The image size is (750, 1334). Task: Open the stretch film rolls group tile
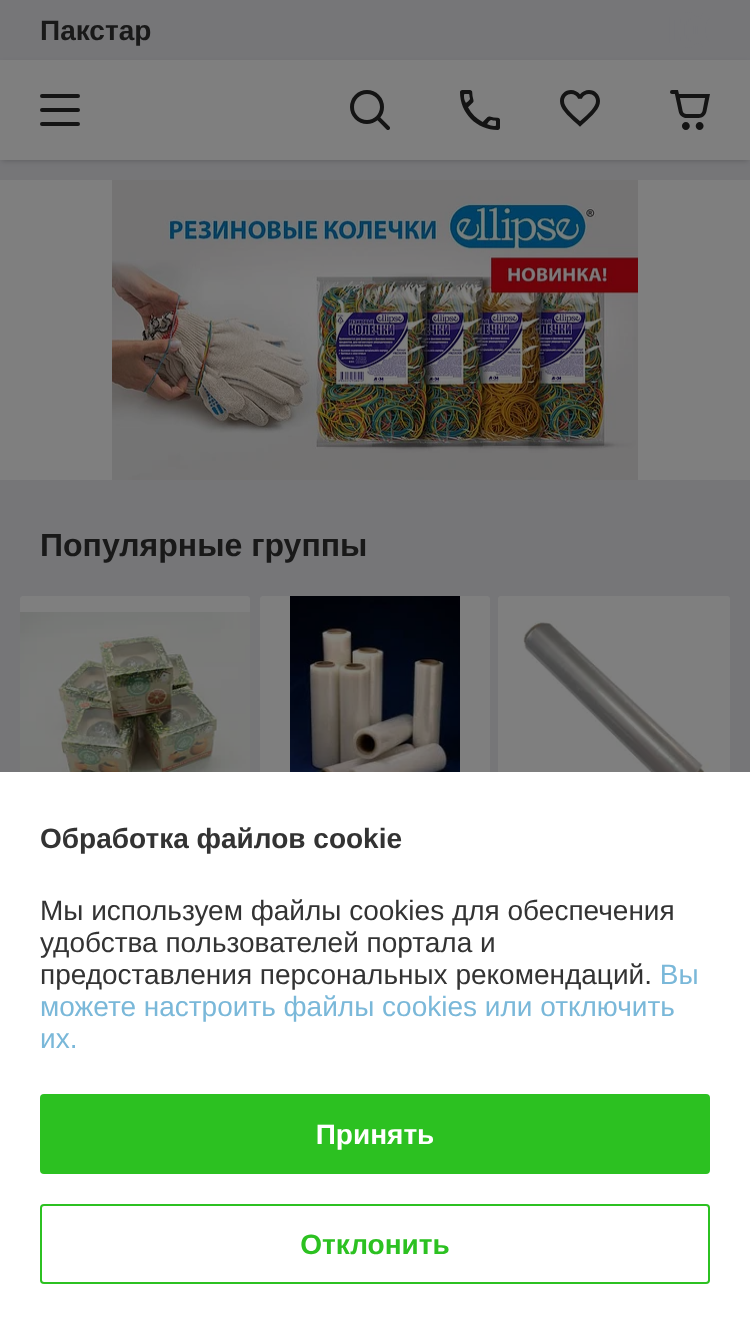375,684
